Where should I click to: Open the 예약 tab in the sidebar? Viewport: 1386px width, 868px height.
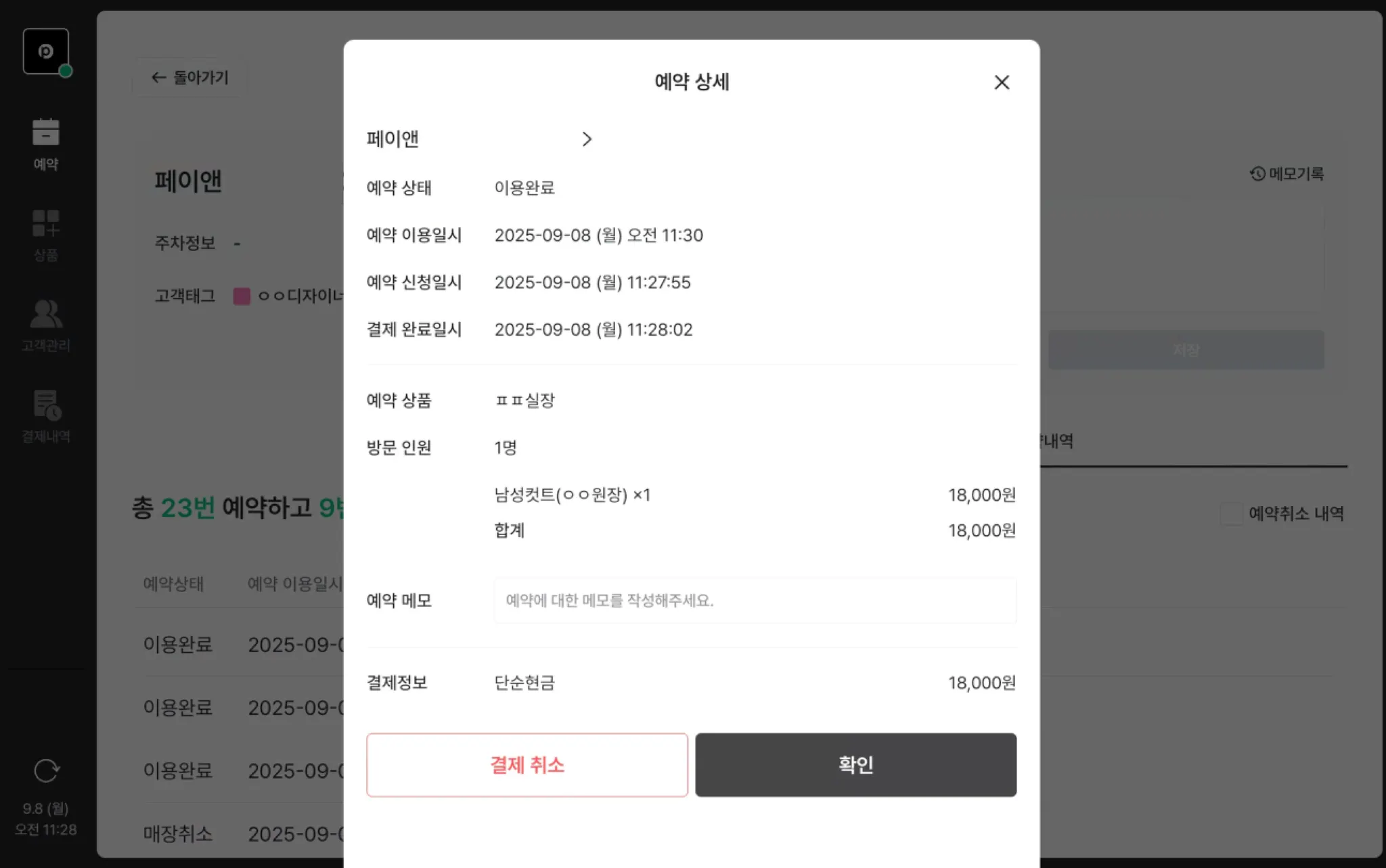pos(46,144)
